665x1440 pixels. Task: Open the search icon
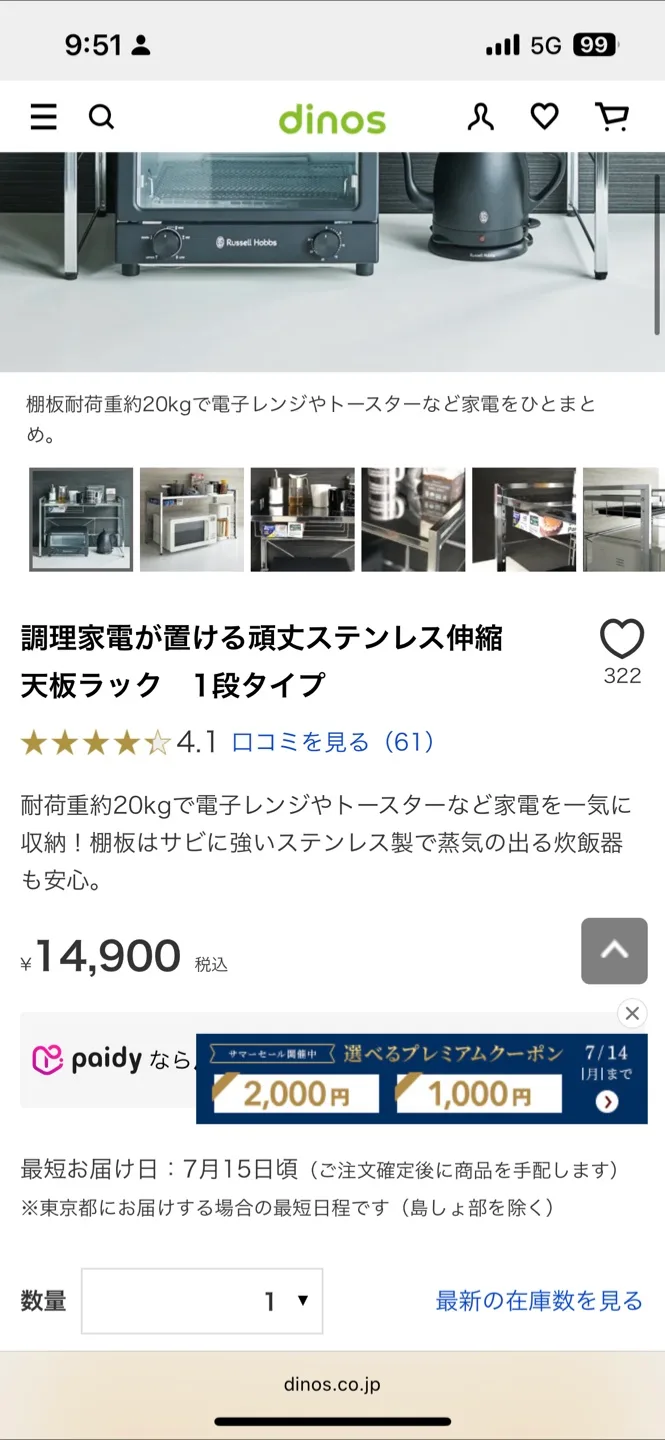(x=101, y=118)
